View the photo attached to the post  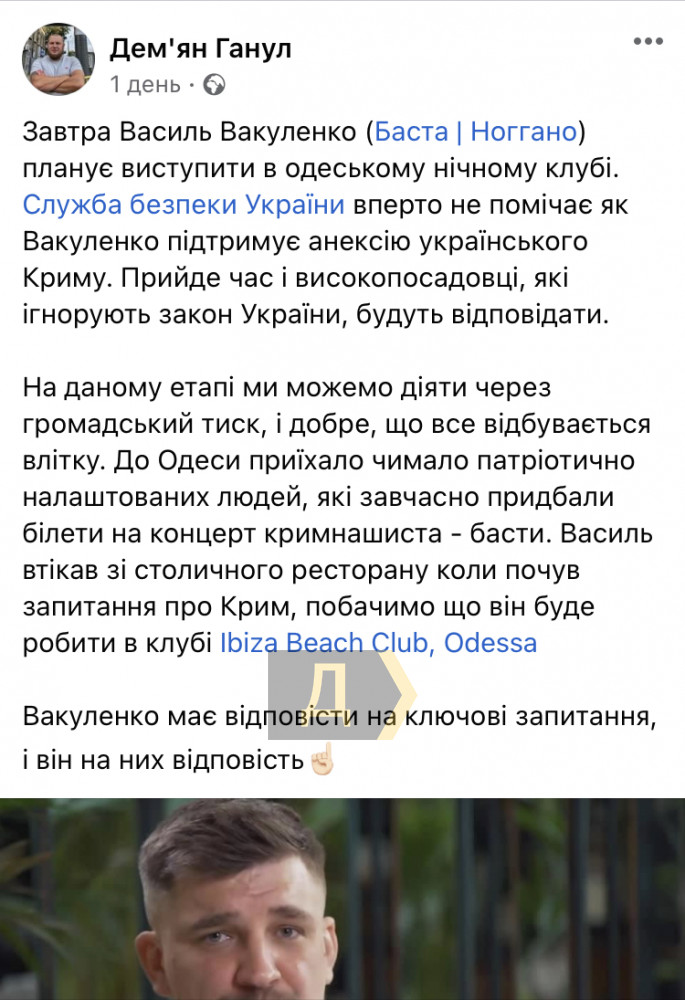pyautogui.click(x=342, y=898)
